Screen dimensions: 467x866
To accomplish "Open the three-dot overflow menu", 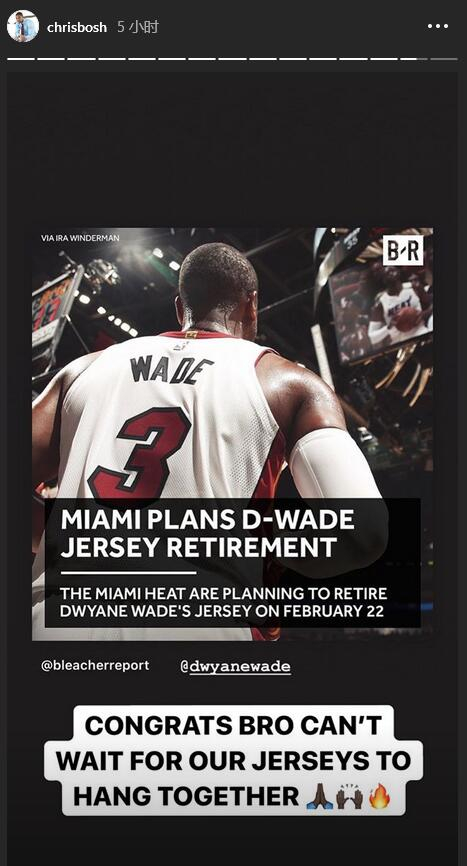I will (438, 26).
